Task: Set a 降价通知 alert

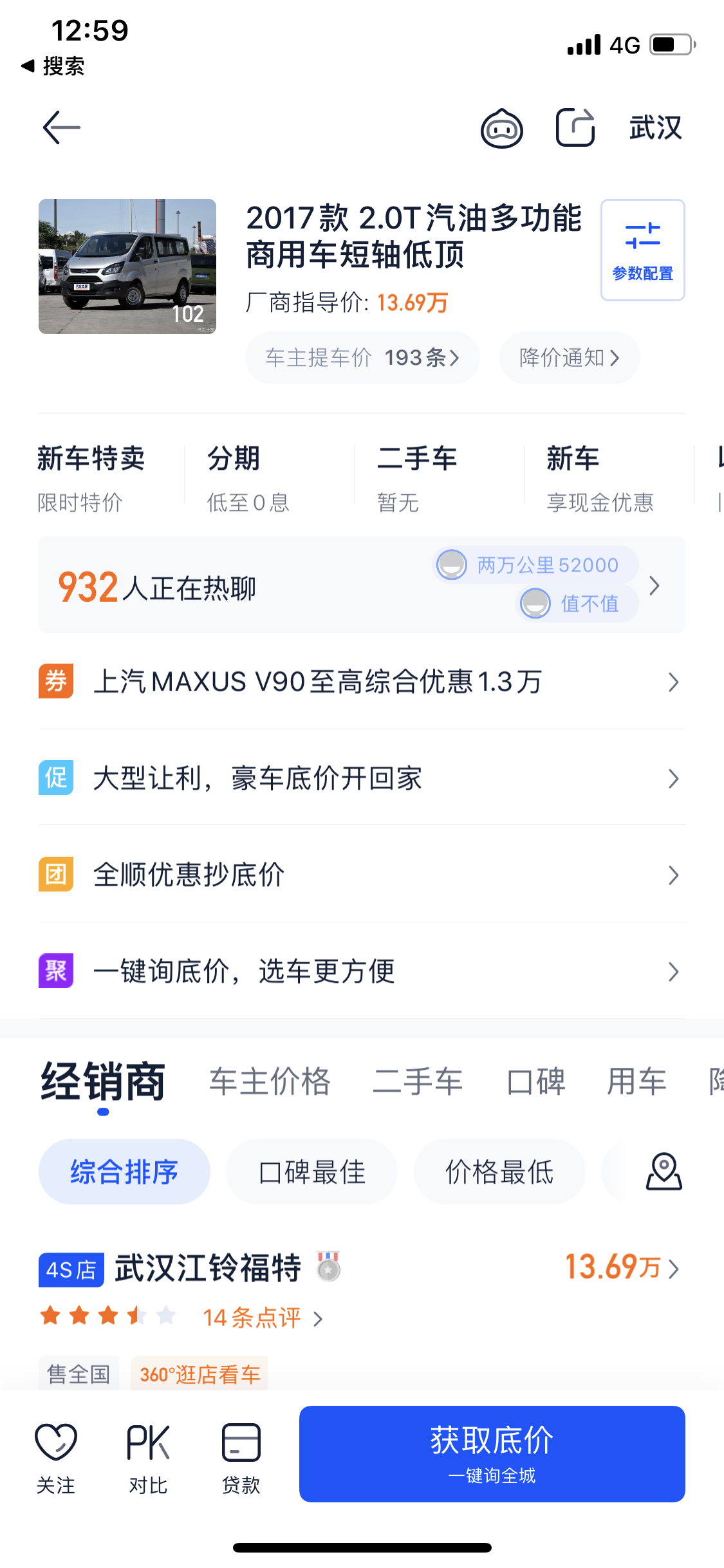Action: click(x=570, y=357)
